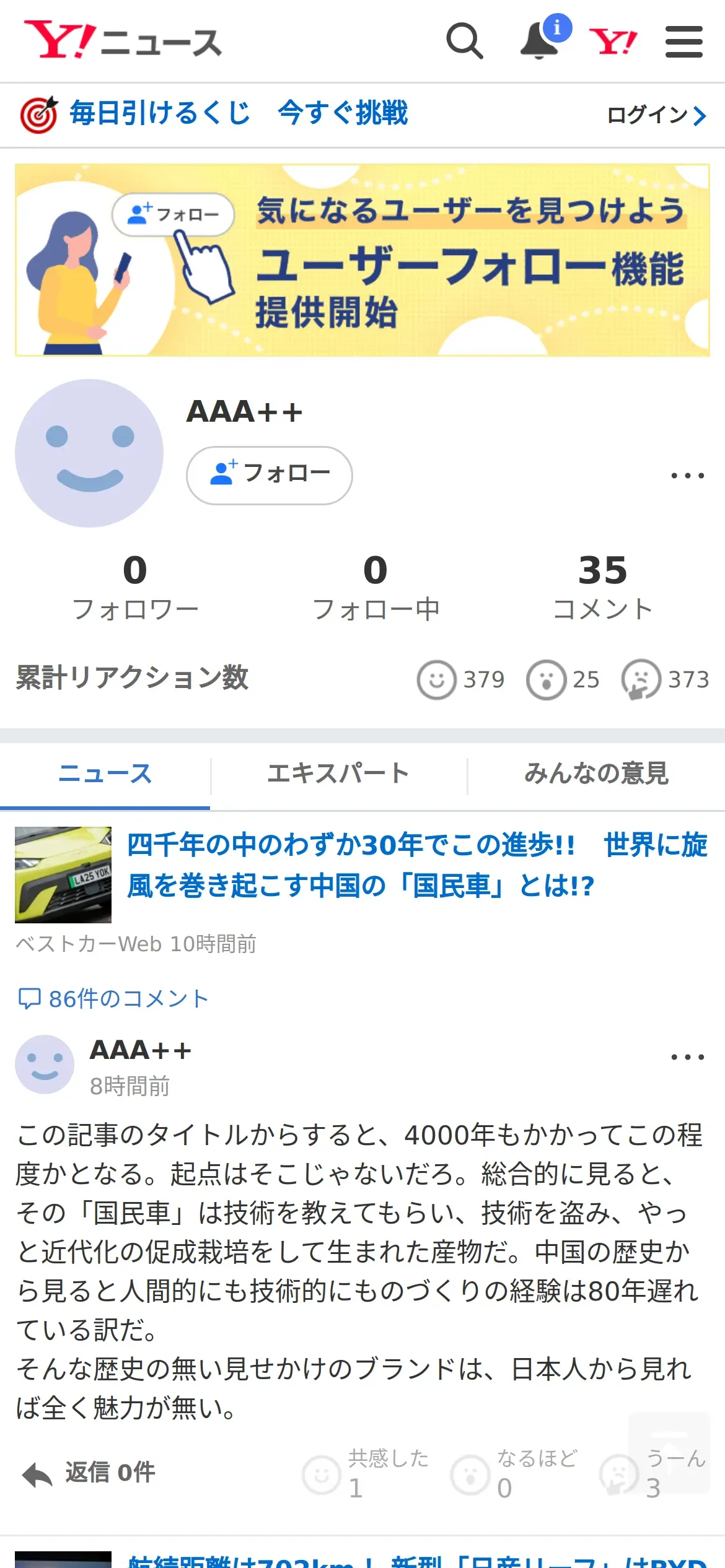725x1568 pixels.
Task: Follow user AAA++
Action: pos(270,475)
